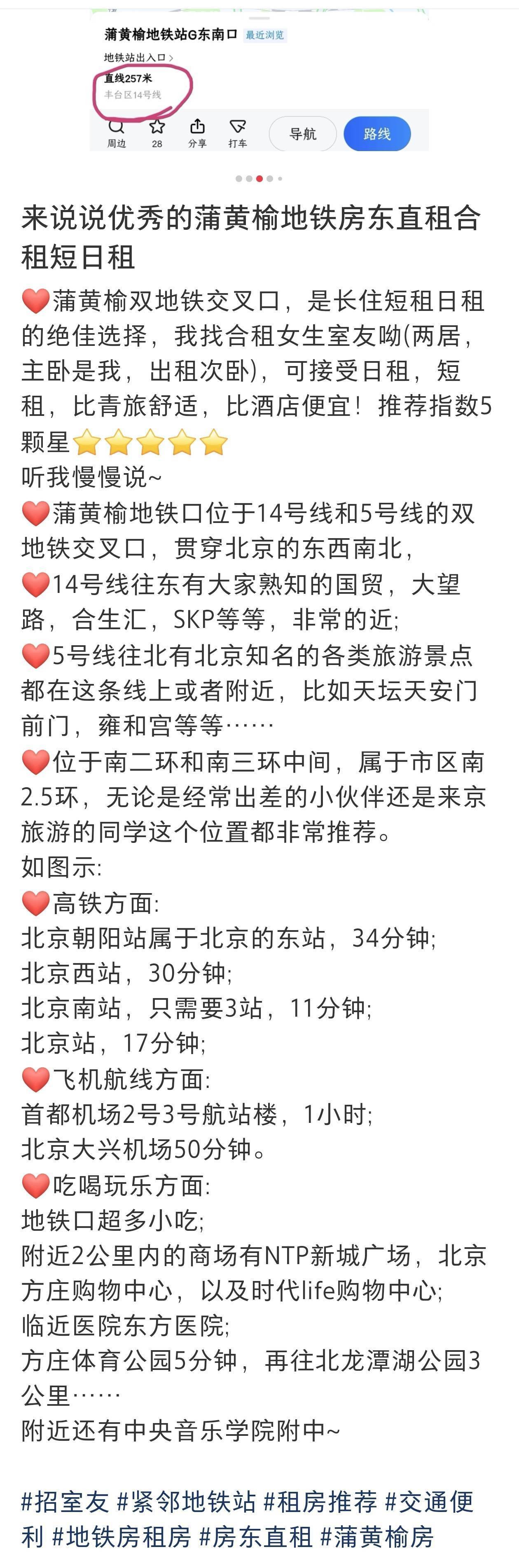View the #地铁房租房 topic

click(x=122, y=1536)
